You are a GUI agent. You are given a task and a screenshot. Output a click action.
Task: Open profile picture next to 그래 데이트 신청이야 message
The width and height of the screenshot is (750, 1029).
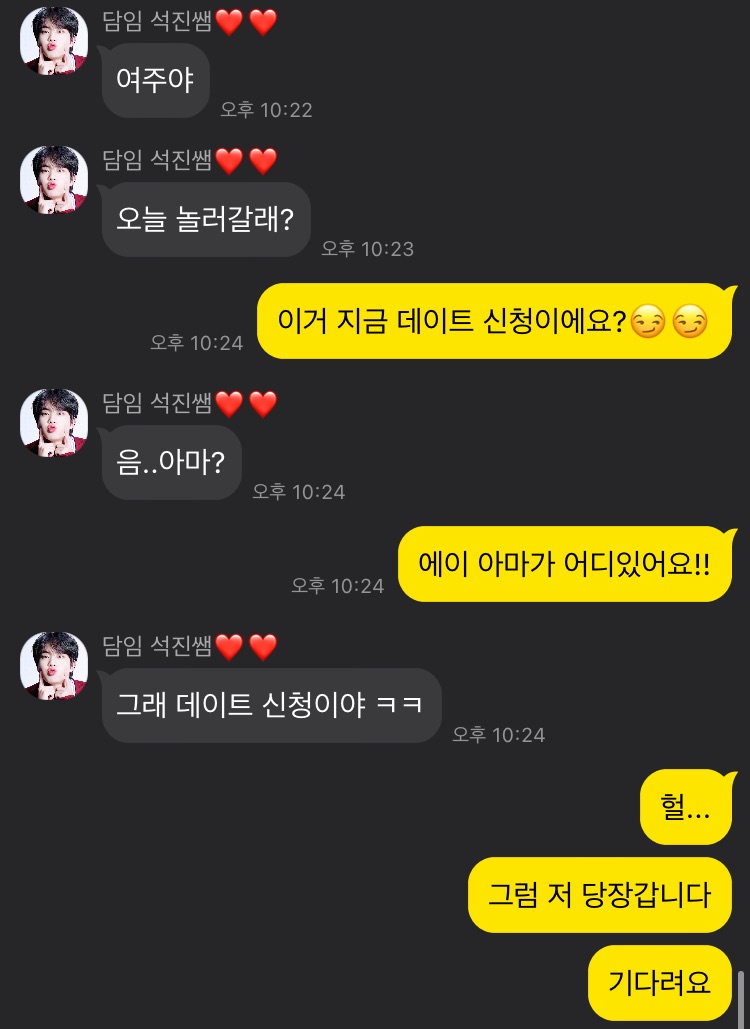pyautogui.click(x=54, y=665)
